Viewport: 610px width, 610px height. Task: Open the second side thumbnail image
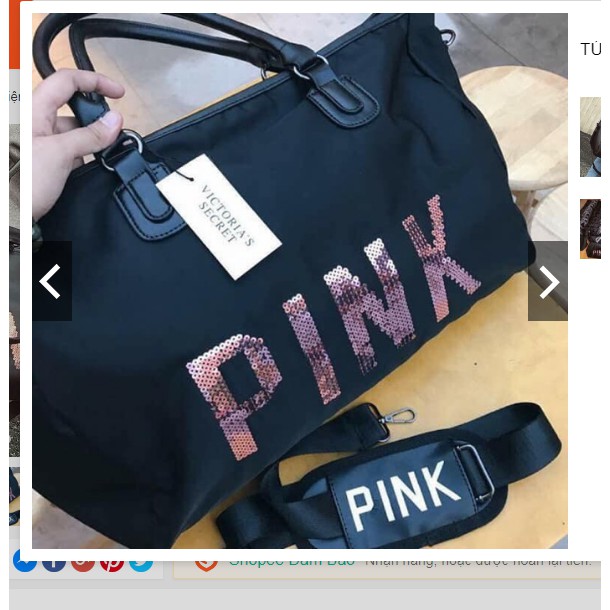click(590, 228)
